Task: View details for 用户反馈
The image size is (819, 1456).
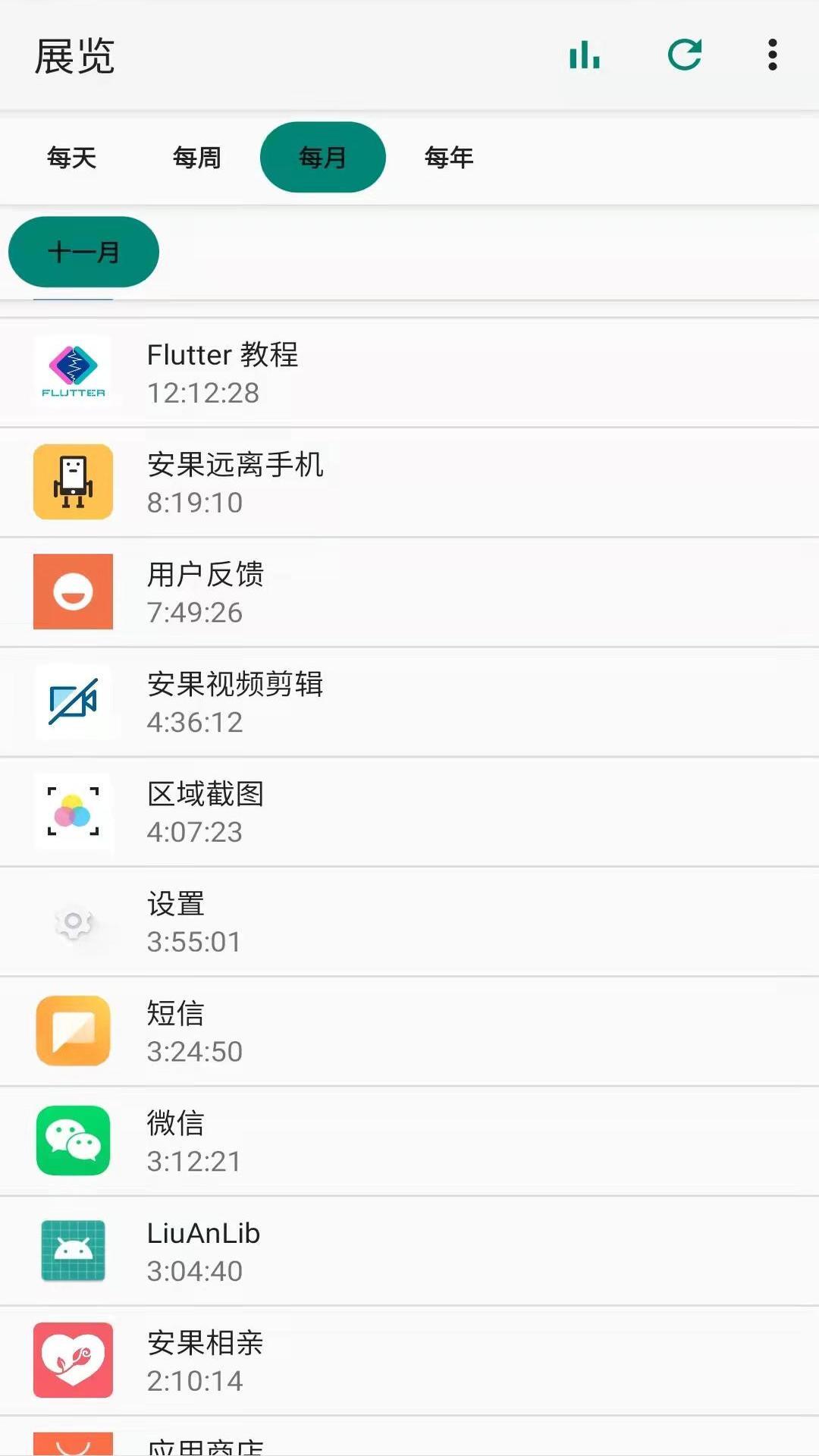Action: [409, 592]
